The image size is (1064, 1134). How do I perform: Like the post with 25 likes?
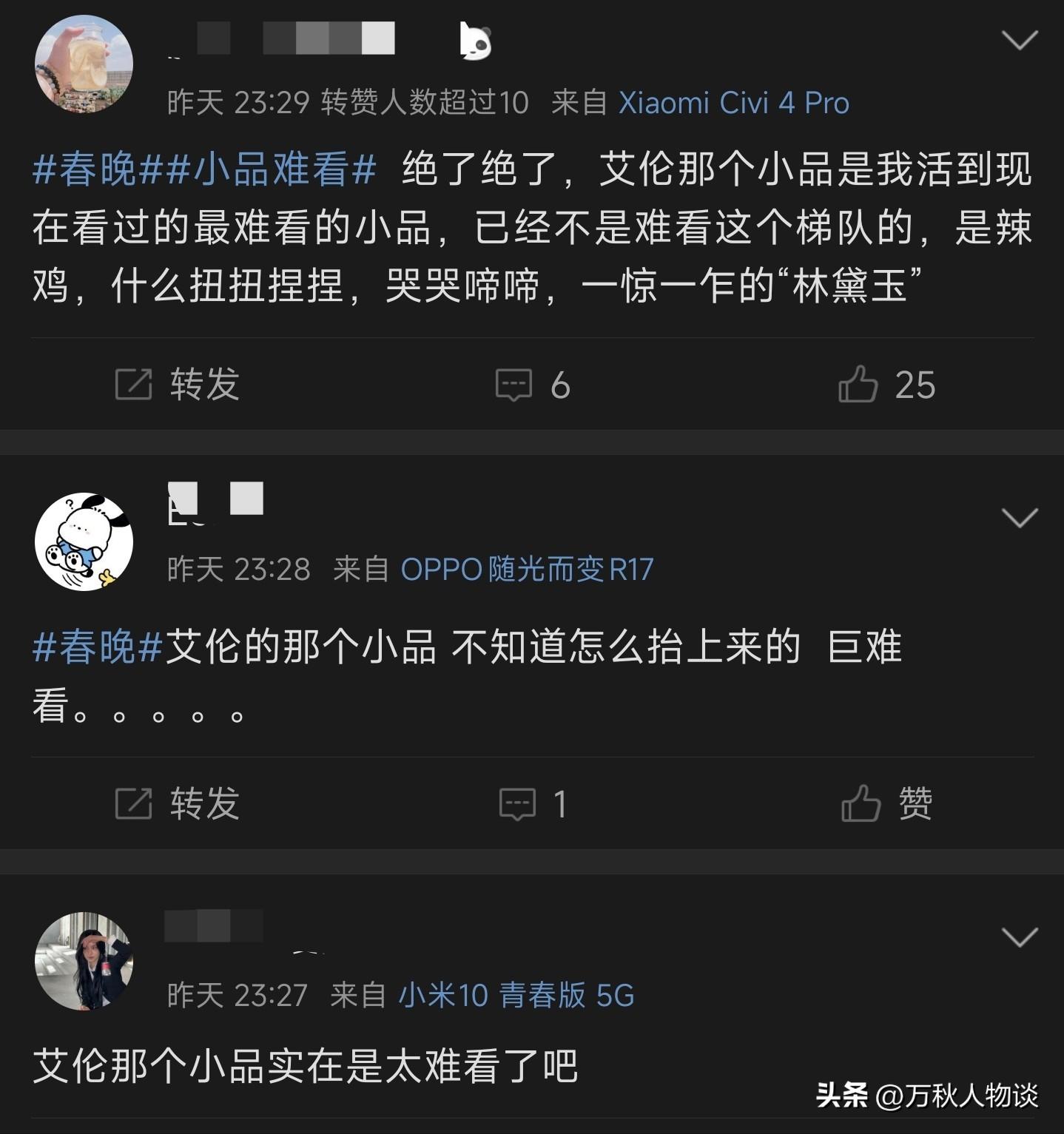click(x=886, y=385)
